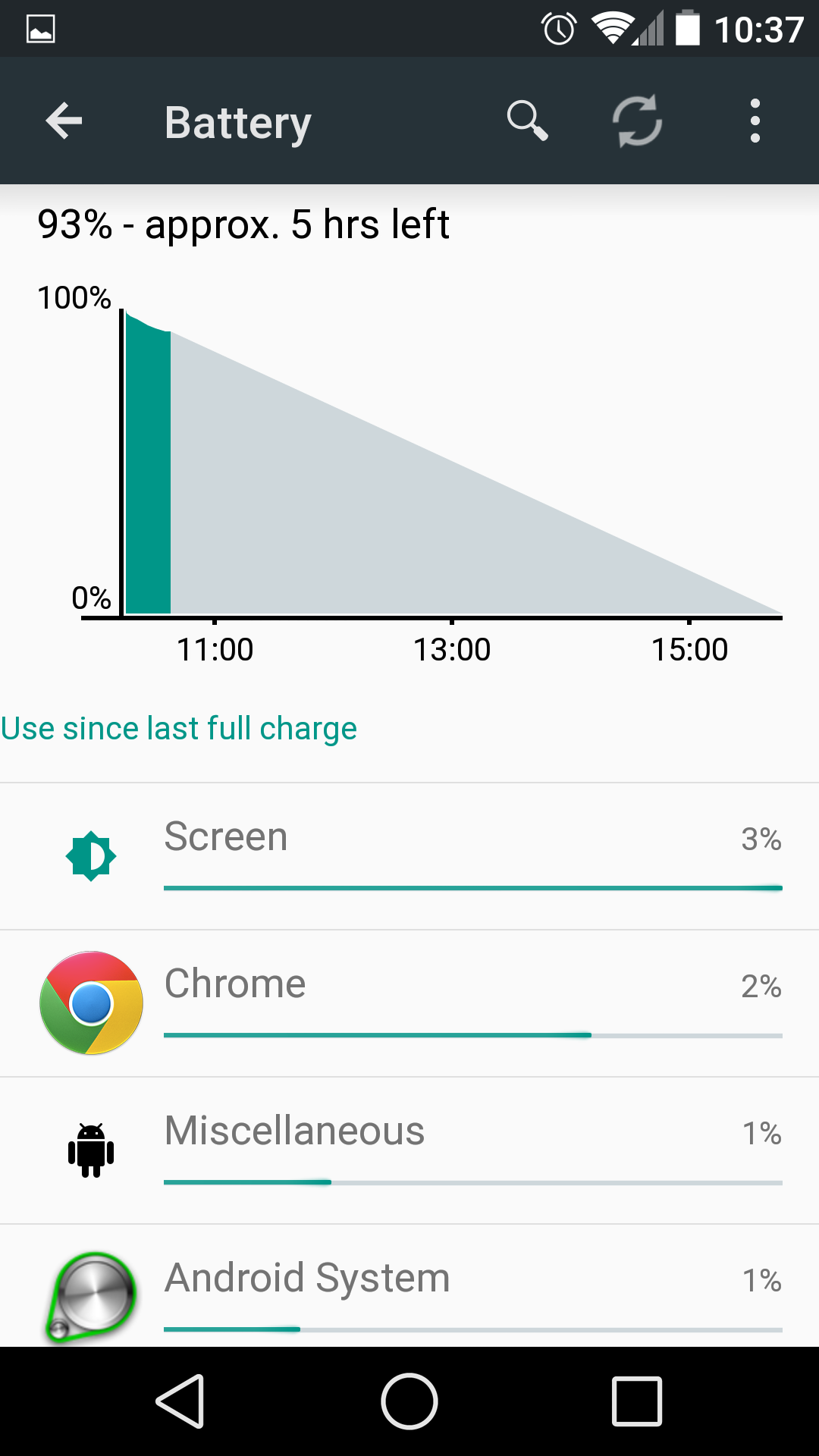Screen dimensions: 819x1456
Task: Go back using the app bar arrow
Action: click(x=64, y=121)
